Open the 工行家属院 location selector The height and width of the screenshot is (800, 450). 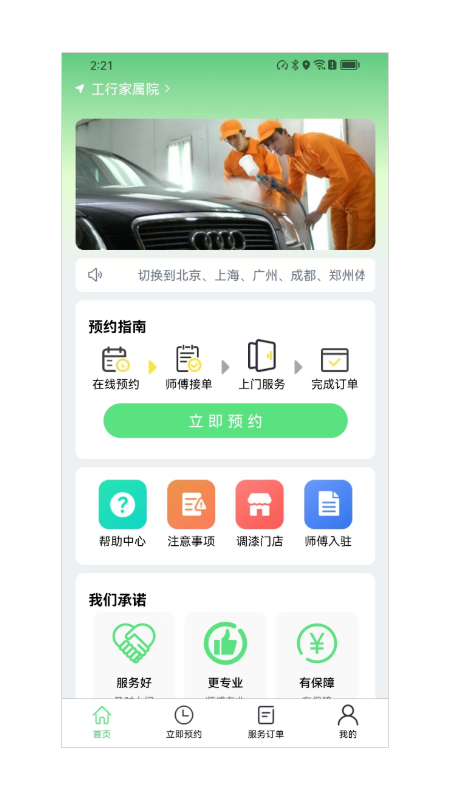122,89
